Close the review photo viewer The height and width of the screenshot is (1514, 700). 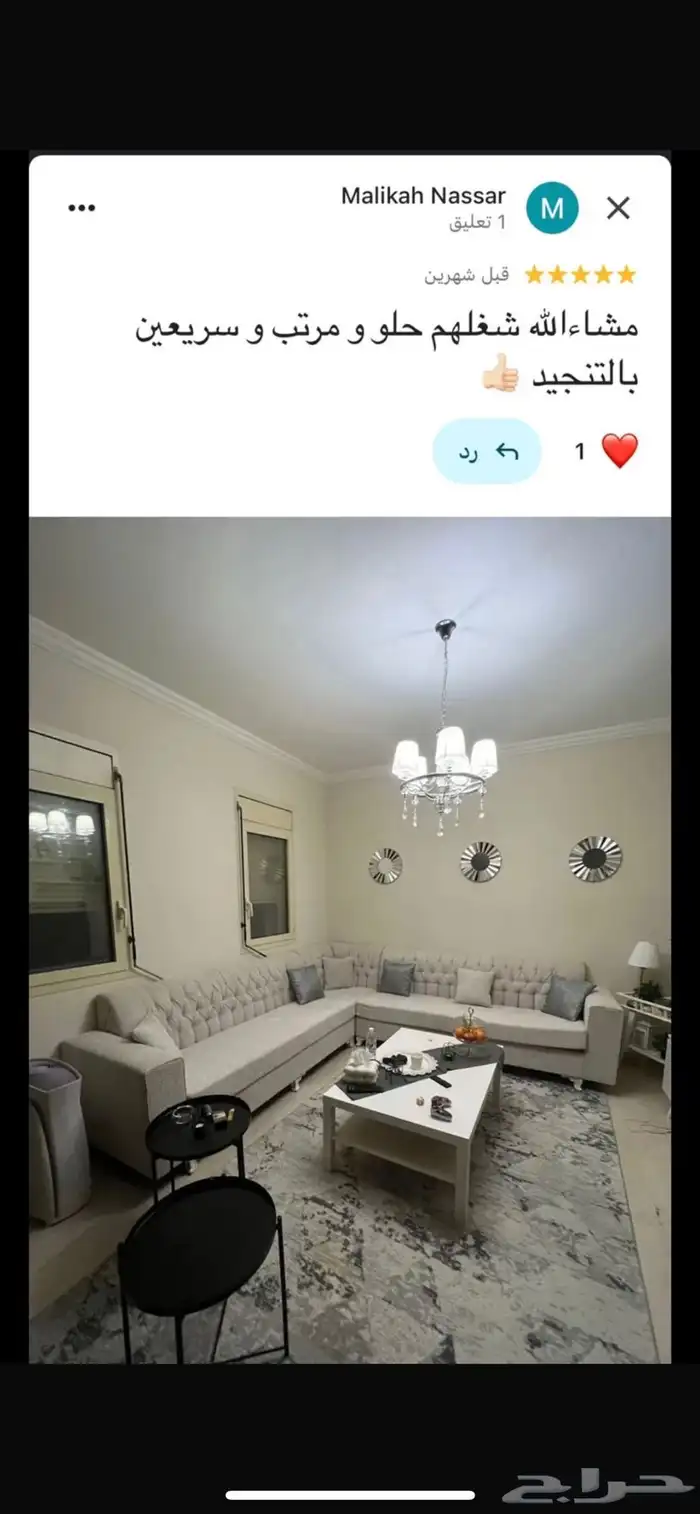tap(618, 208)
